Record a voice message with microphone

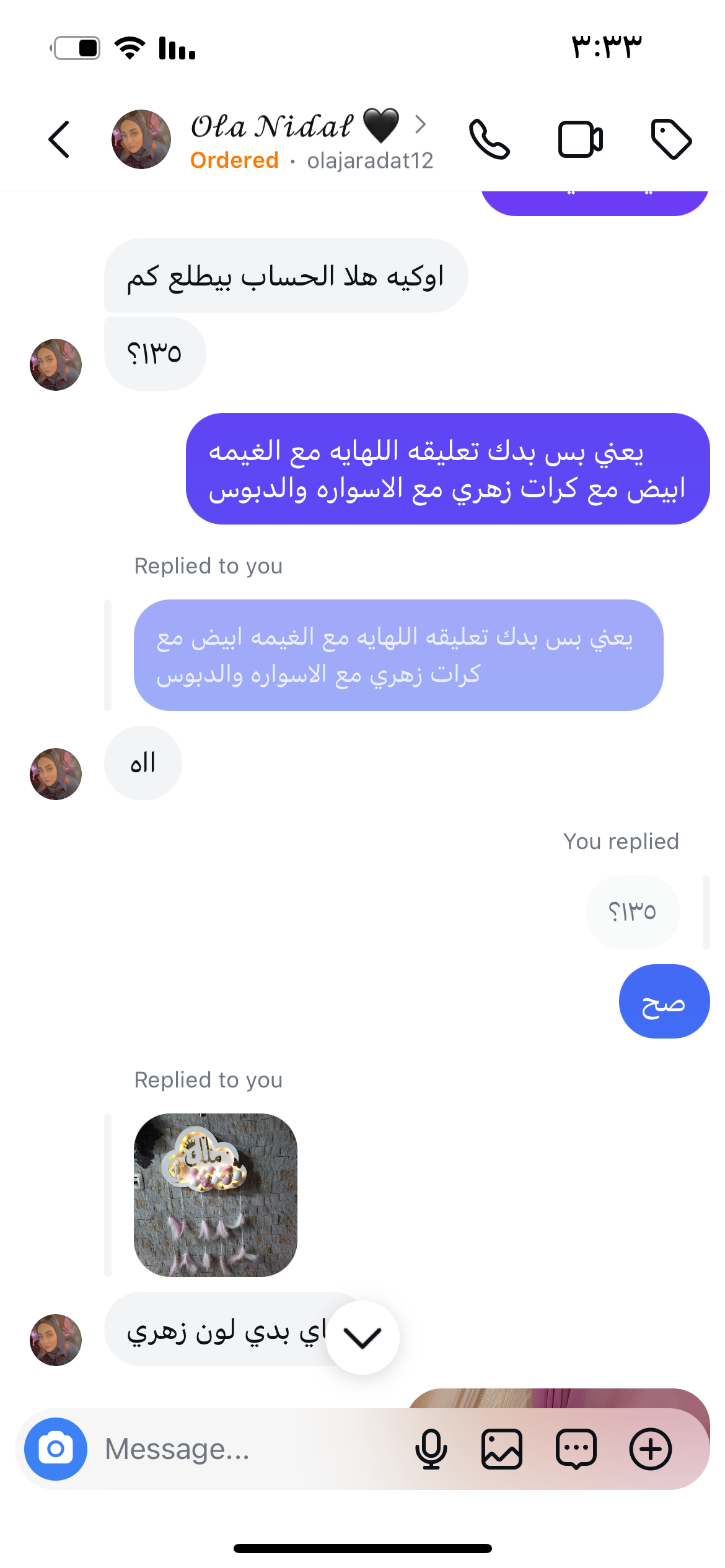tap(431, 1448)
